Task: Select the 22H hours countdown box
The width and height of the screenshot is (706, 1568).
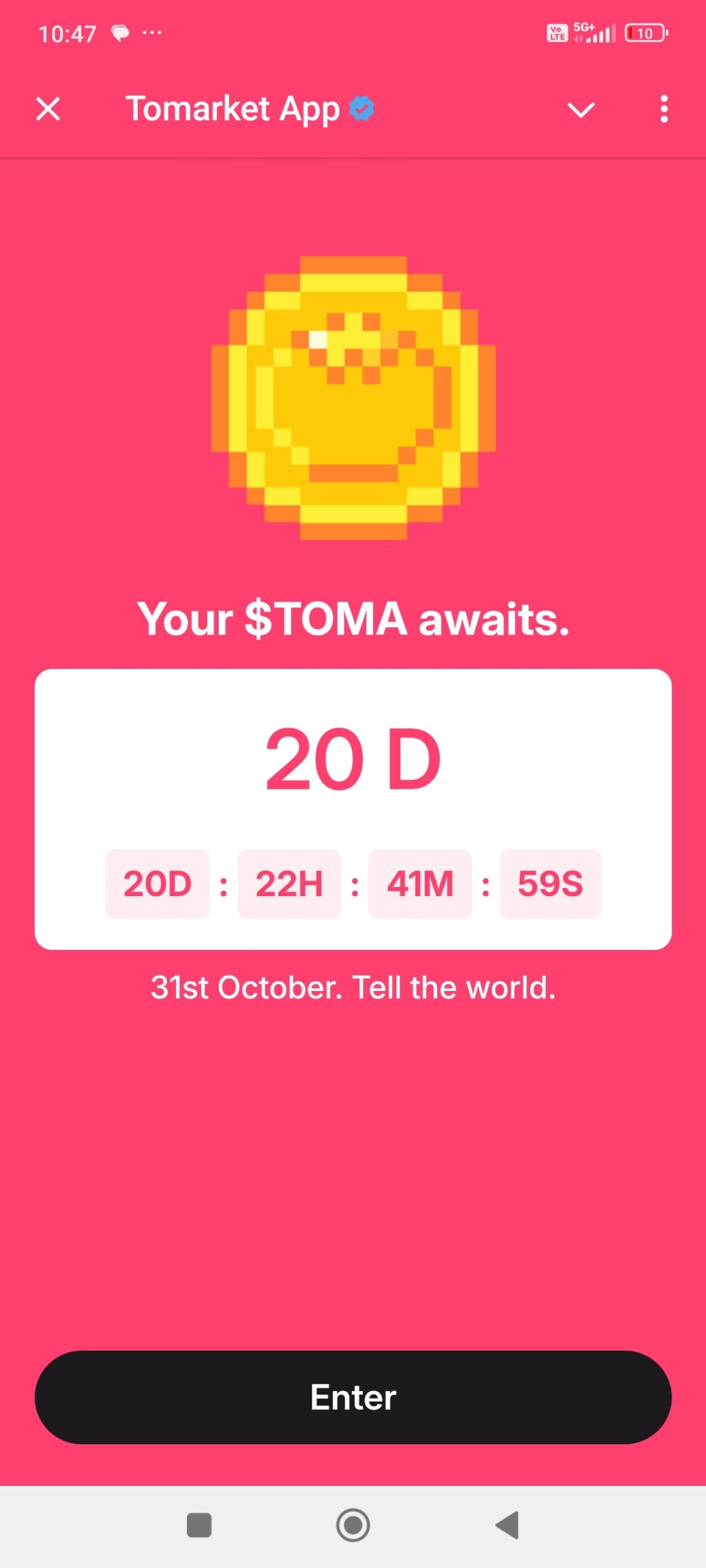Action: (x=288, y=883)
